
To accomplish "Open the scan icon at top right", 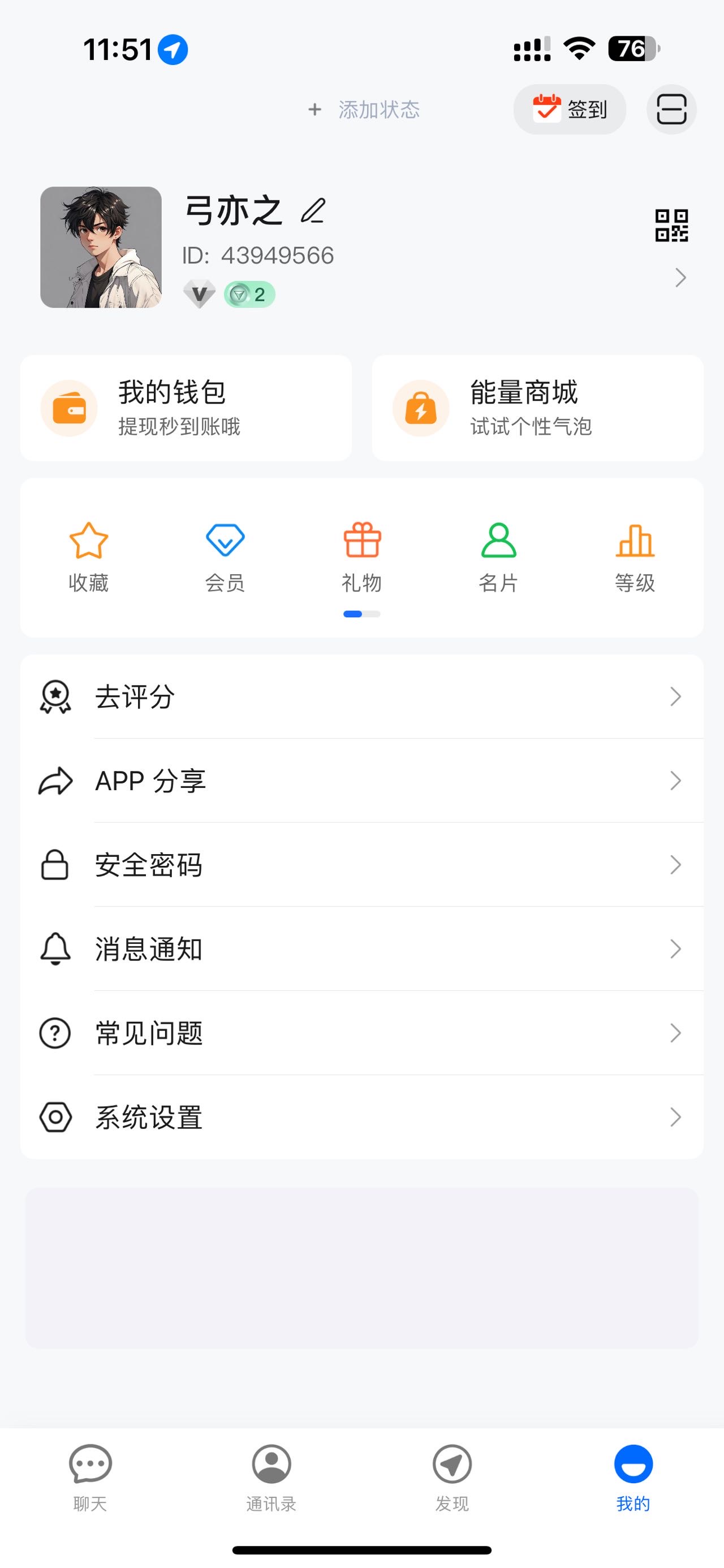I will [671, 110].
